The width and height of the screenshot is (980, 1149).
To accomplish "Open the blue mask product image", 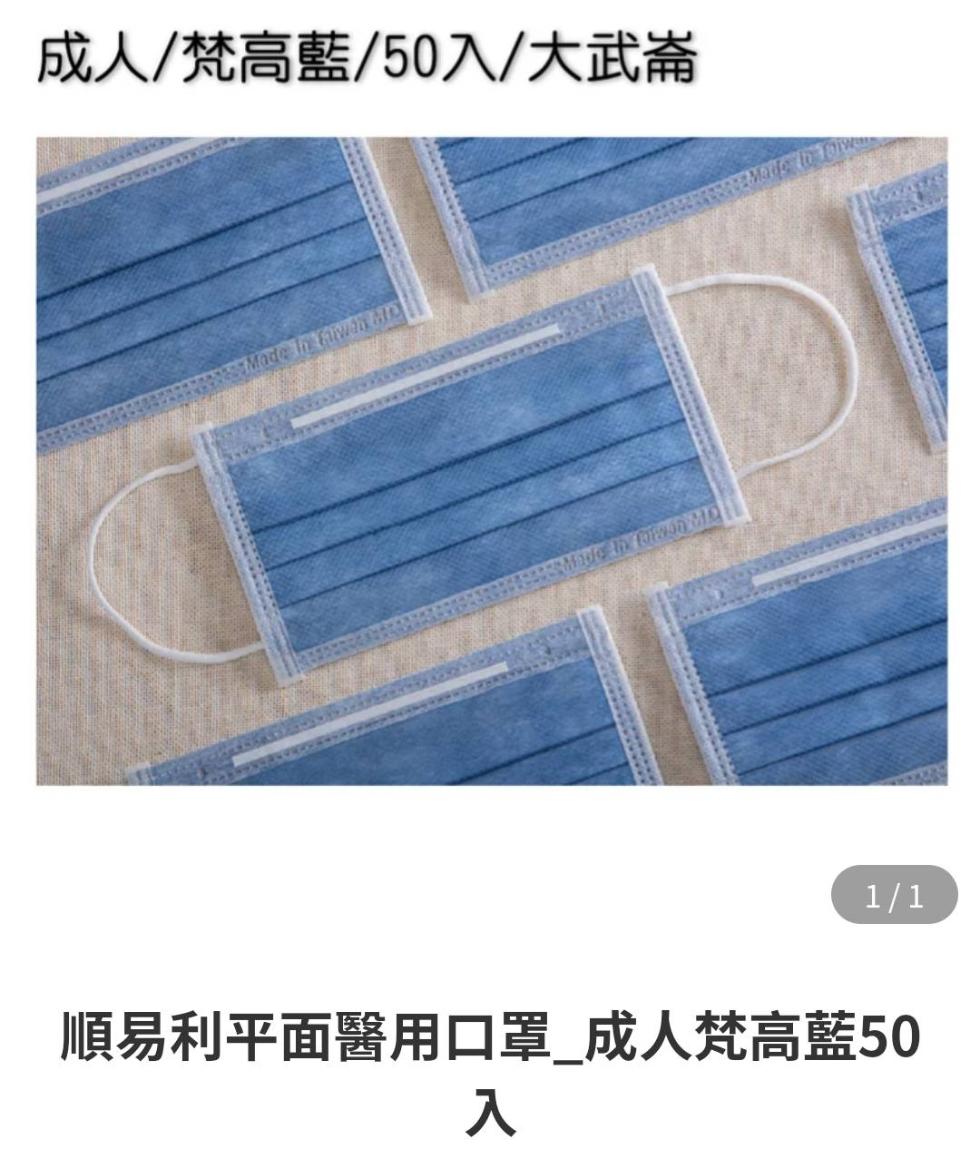I will pos(490,460).
